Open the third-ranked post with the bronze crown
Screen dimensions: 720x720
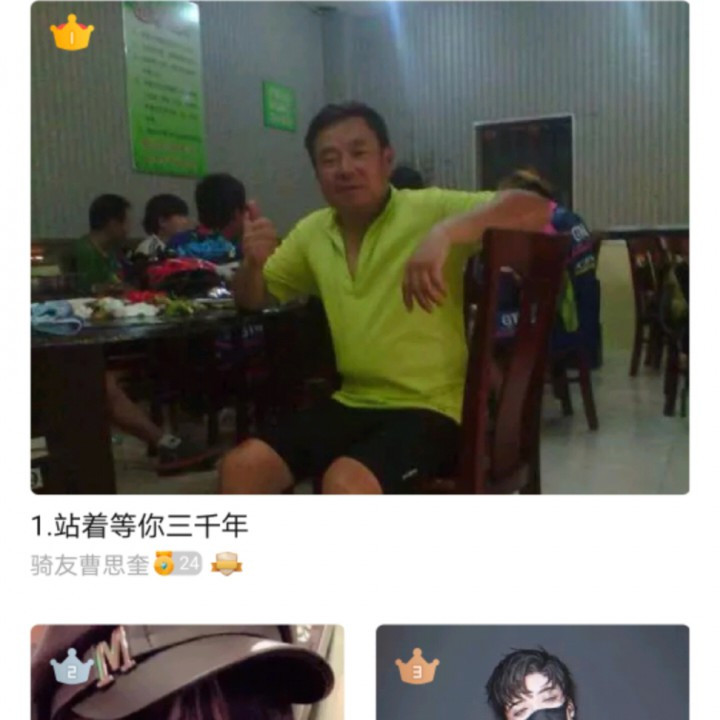point(532,675)
